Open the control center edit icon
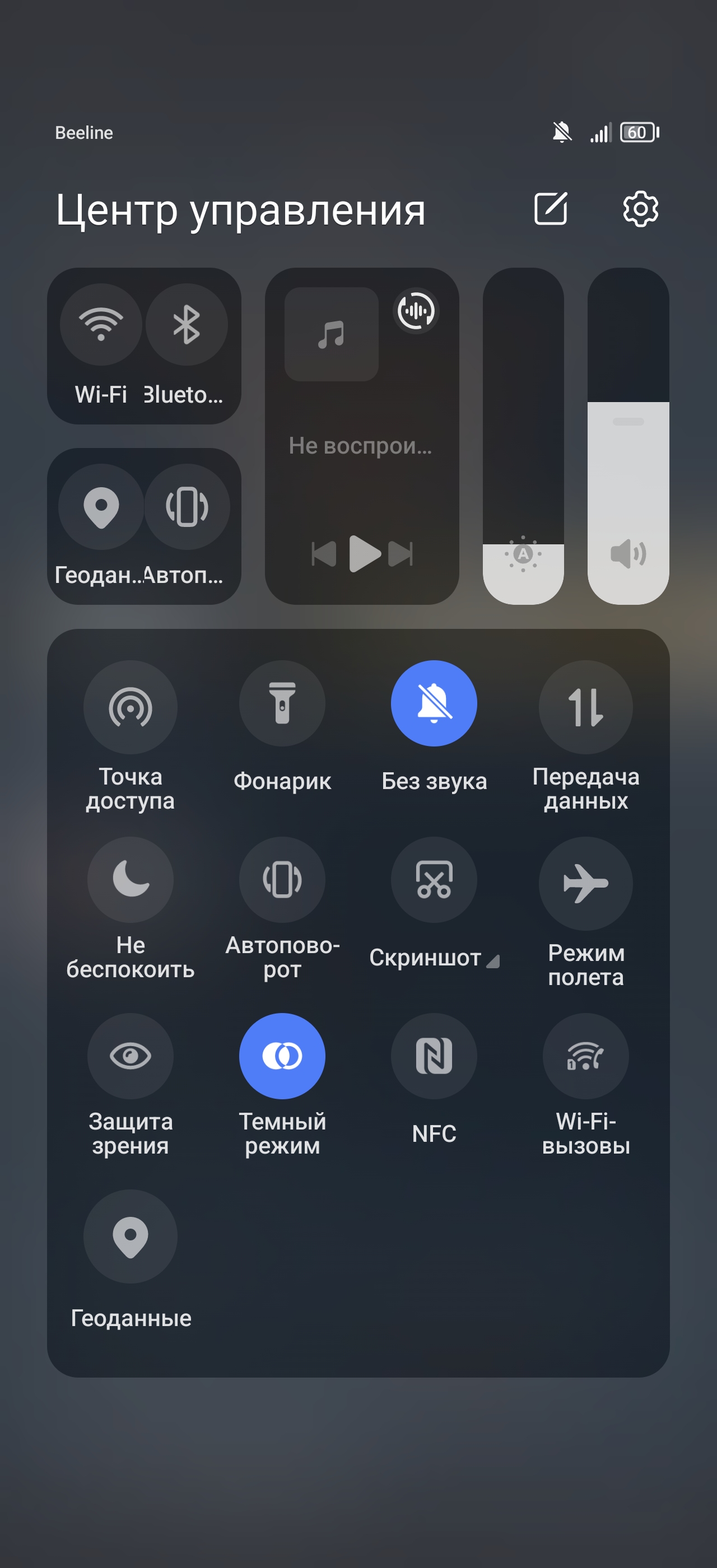The height and width of the screenshot is (1568, 717). (x=550, y=209)
